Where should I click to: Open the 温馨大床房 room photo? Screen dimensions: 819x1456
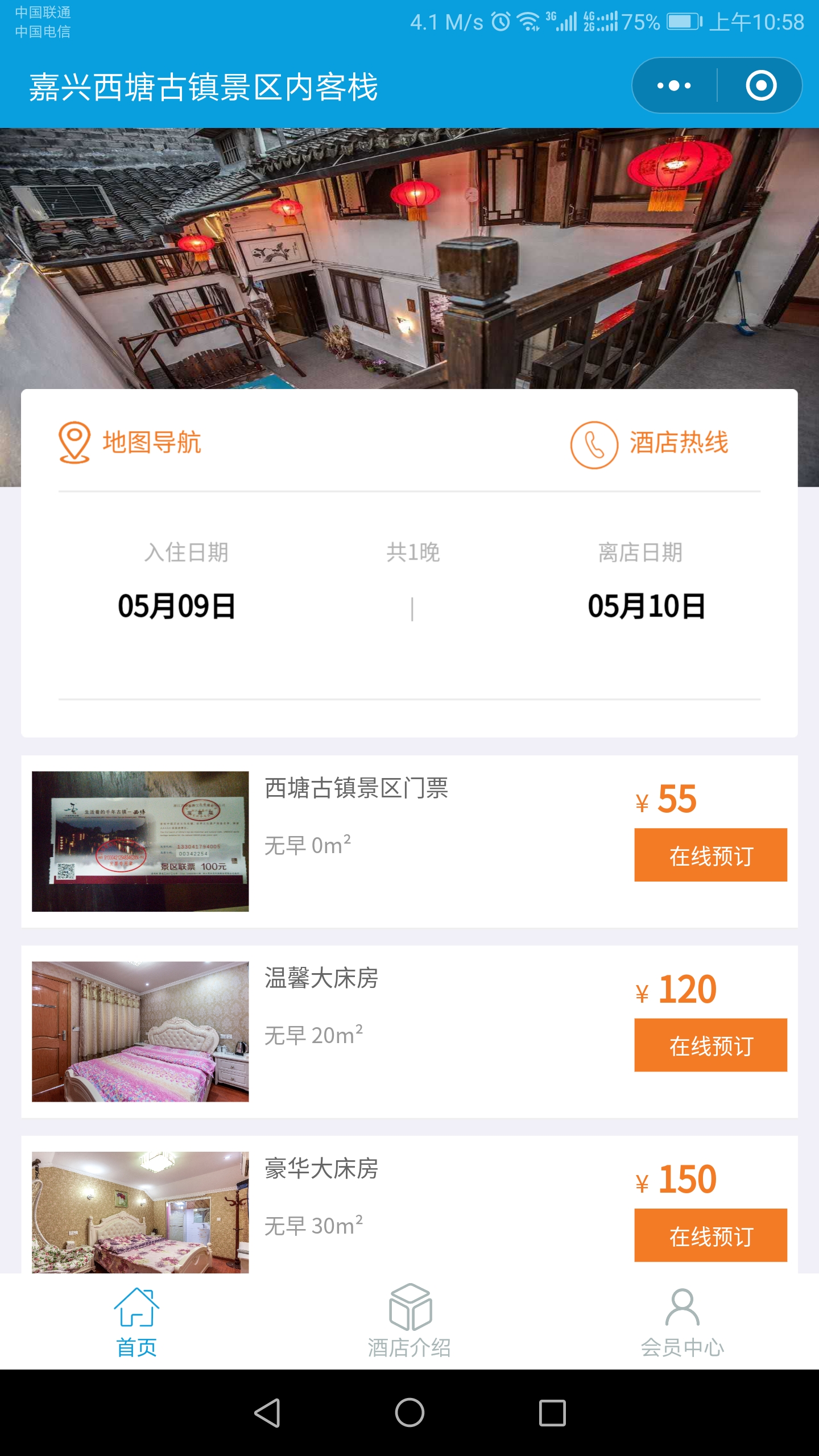tap(140, 1034)
